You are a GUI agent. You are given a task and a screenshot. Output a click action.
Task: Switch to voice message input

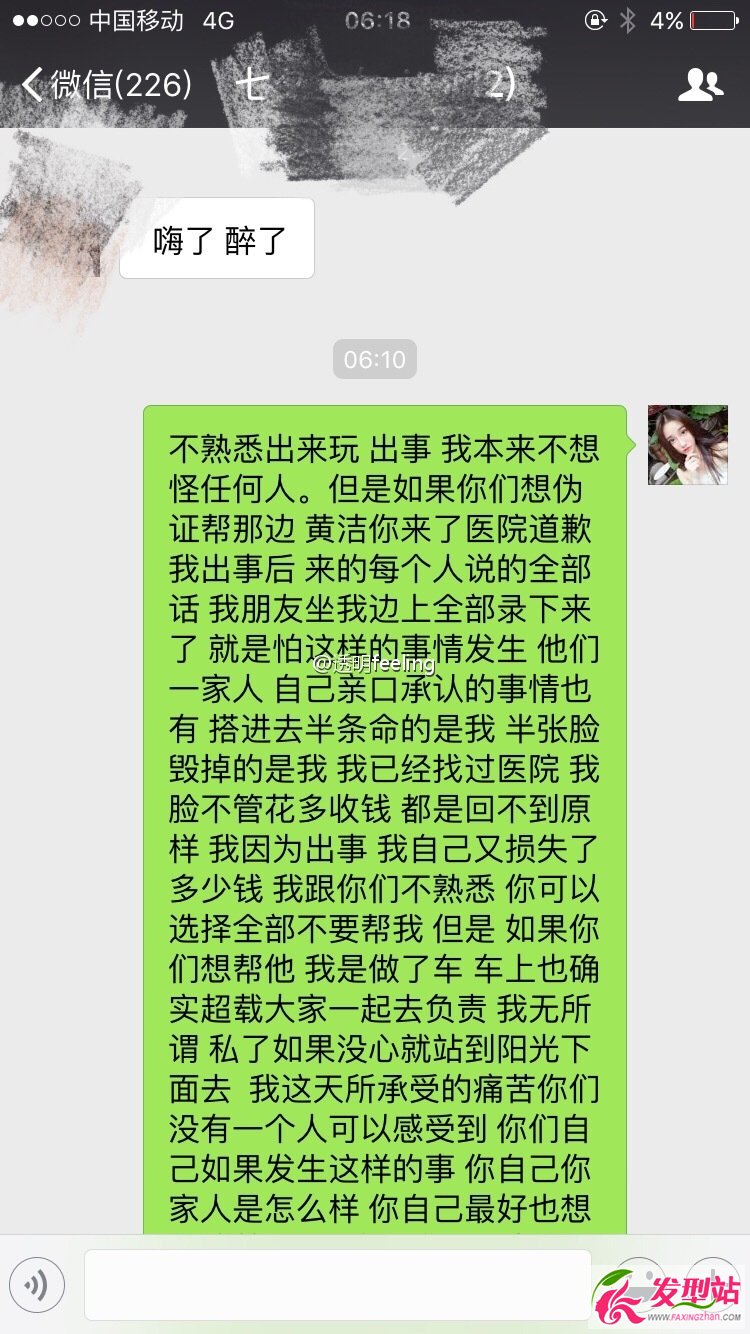pyautogui.click(x=37, y=1285)
